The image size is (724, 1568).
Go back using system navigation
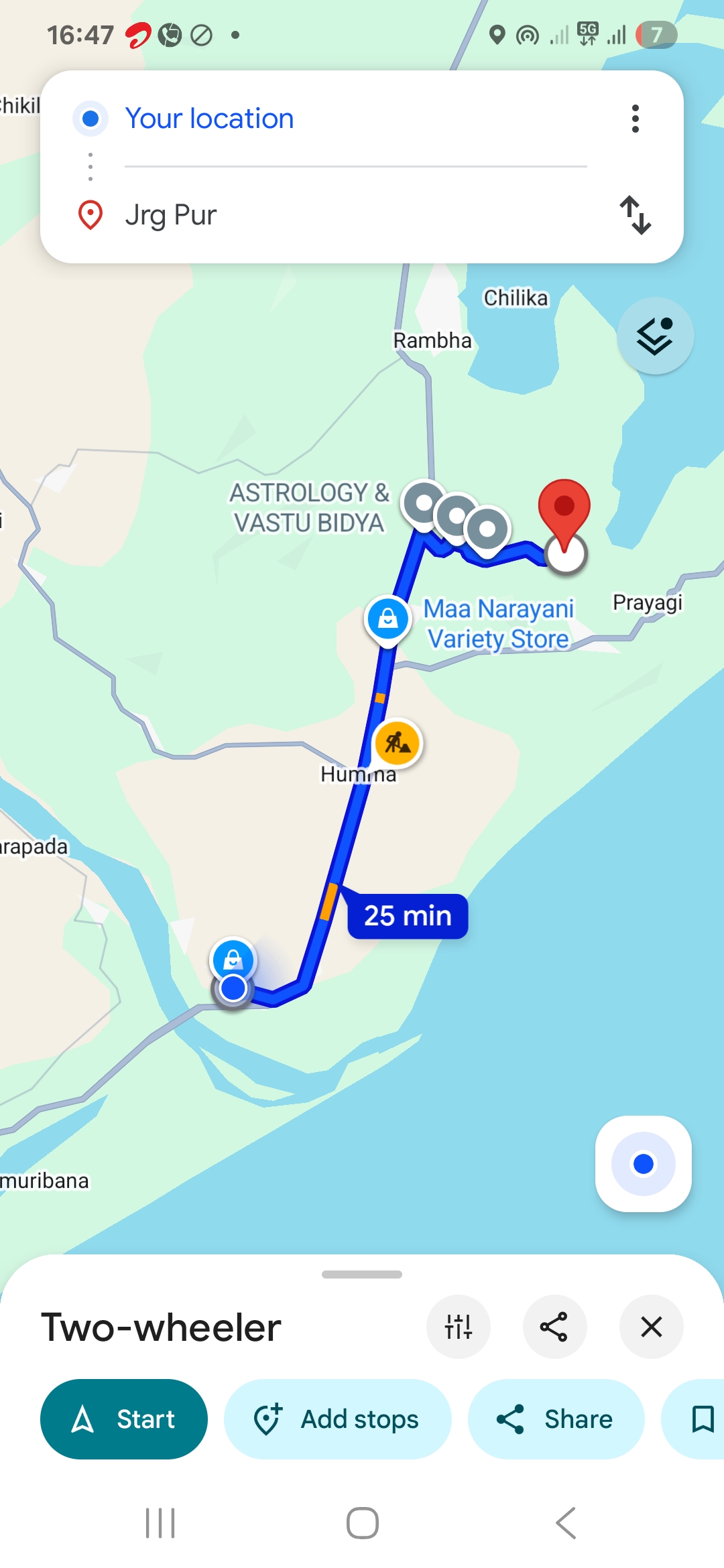pos(566,1523)
